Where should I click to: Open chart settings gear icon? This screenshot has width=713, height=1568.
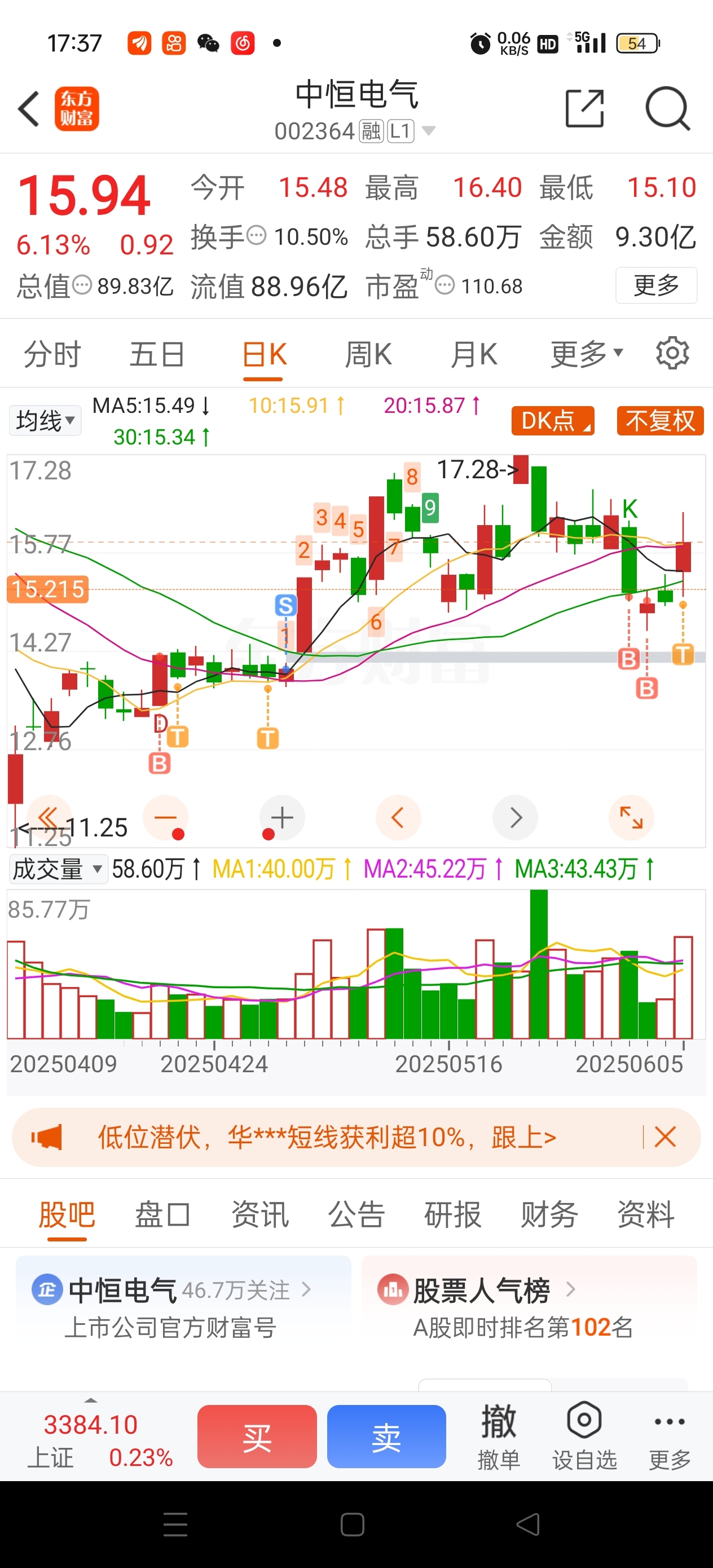point(672,353)
